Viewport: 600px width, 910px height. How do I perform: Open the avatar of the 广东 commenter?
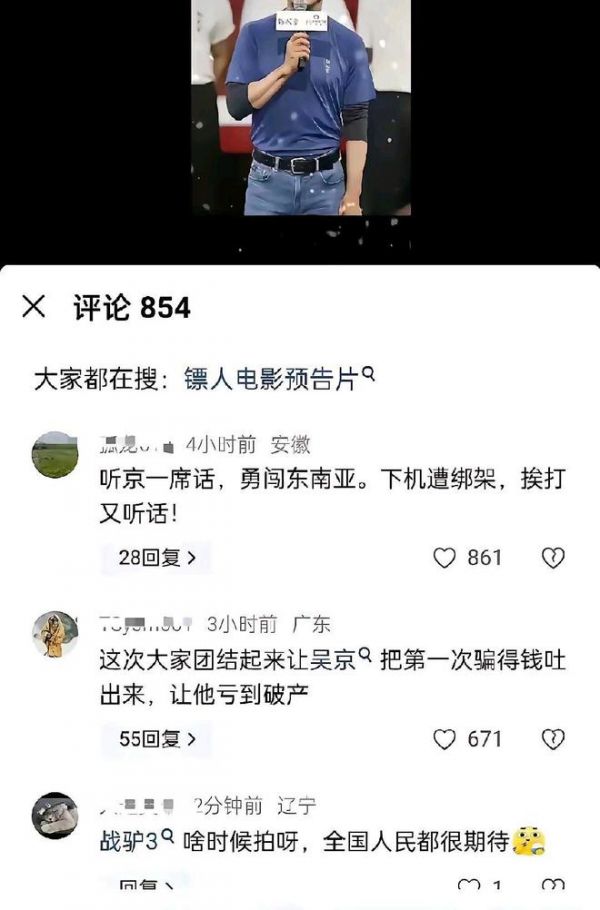[55, 635]
